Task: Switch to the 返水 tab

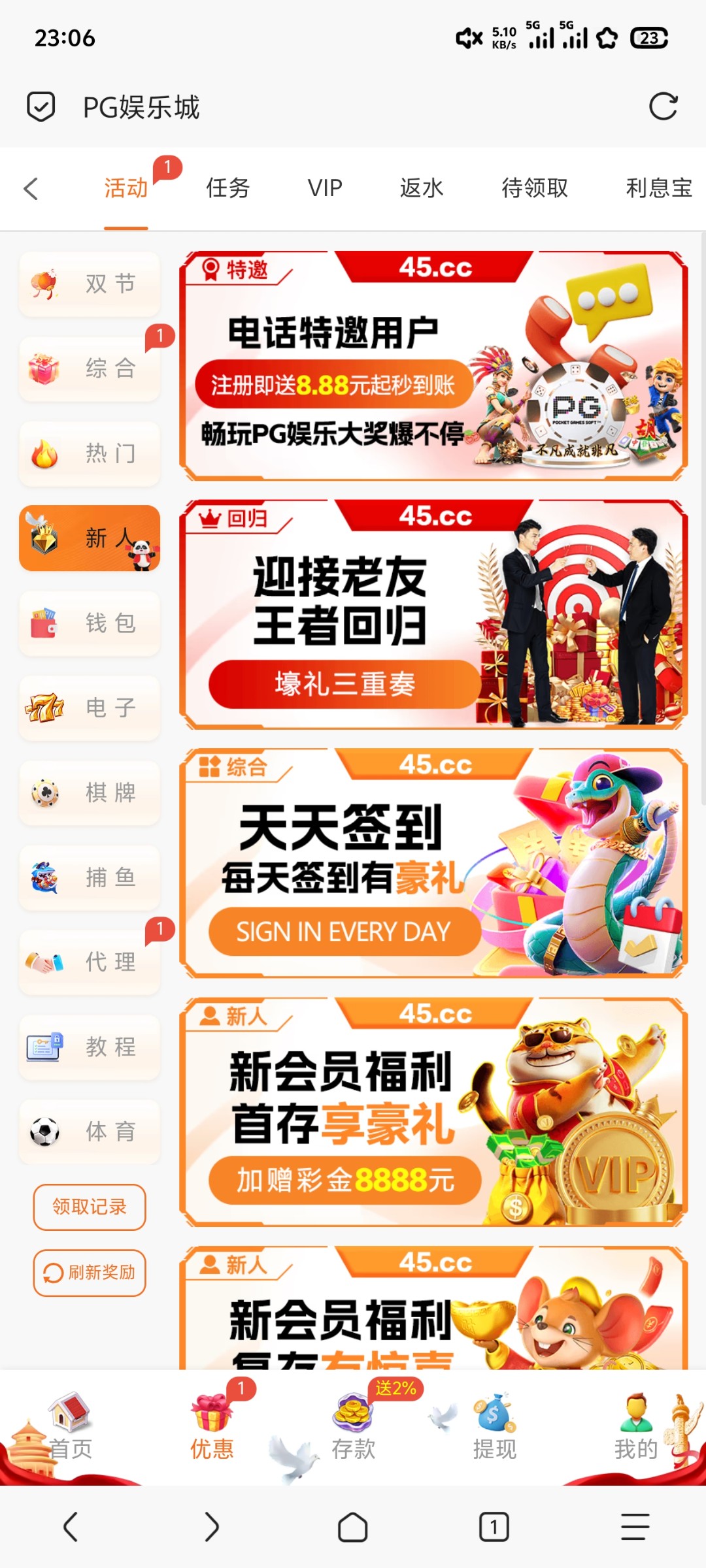Action: coord(422,188)
